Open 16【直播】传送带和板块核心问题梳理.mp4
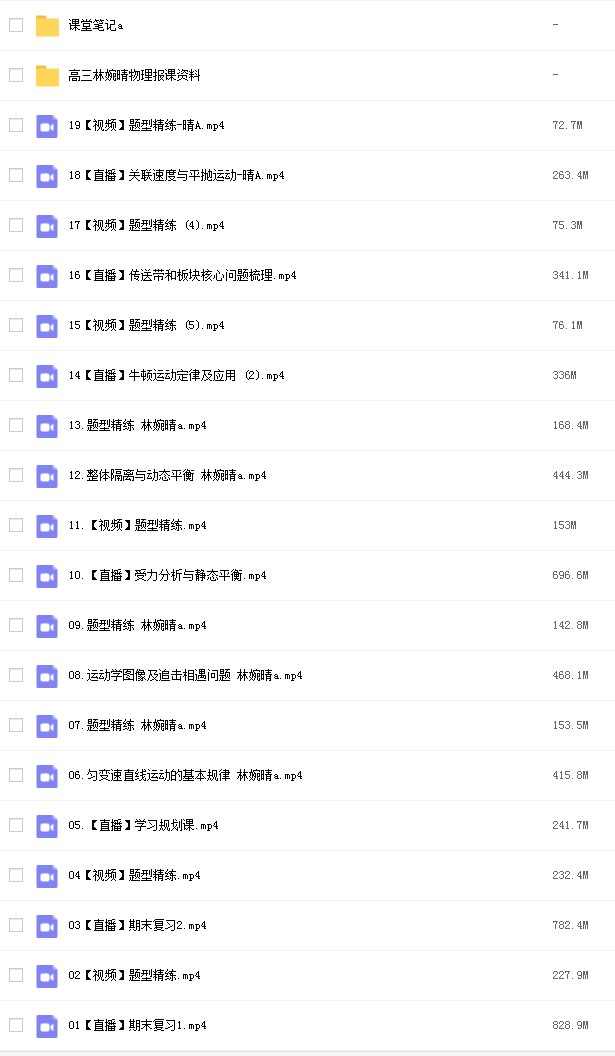 pos(182,275)
